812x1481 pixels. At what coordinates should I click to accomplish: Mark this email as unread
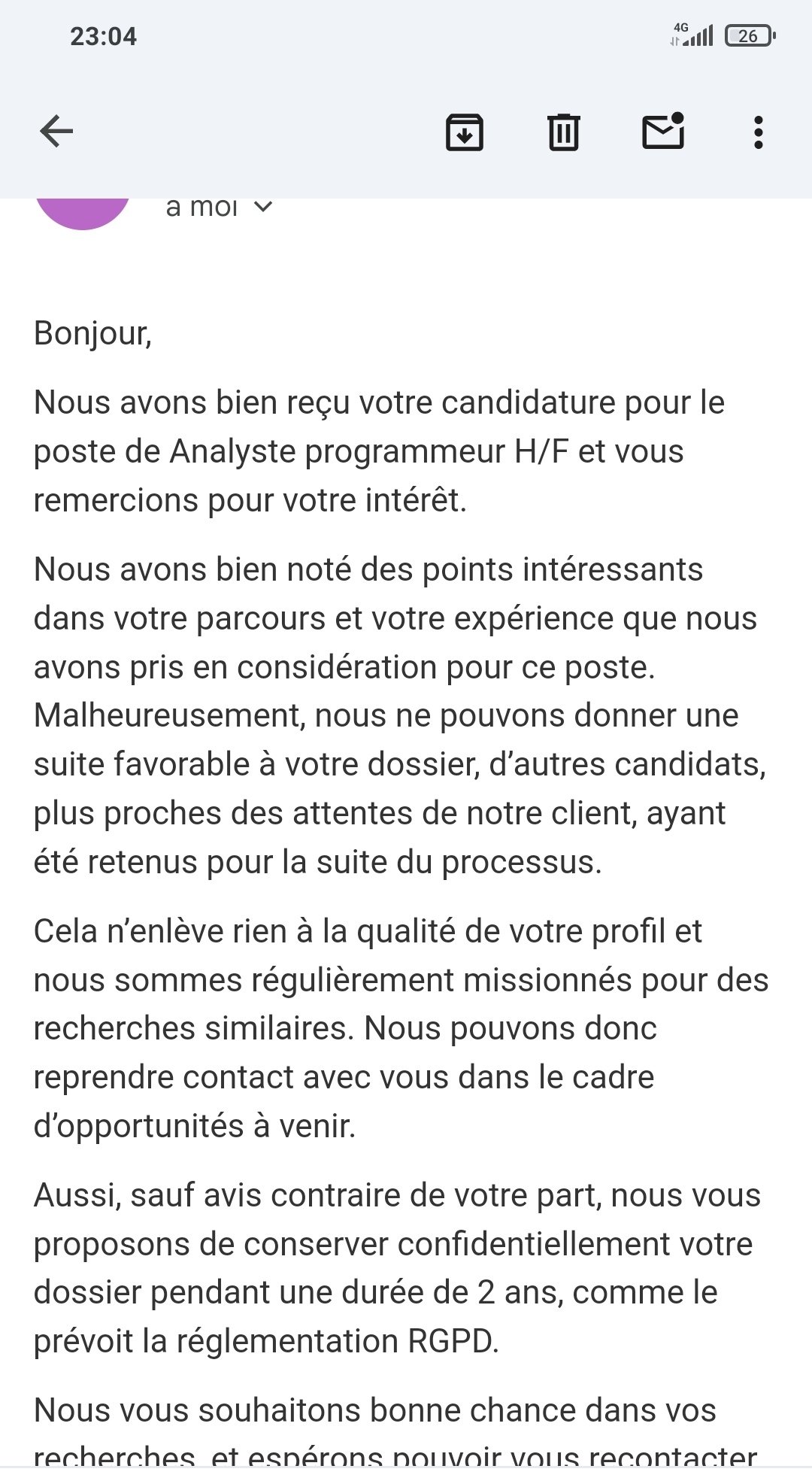coord(663,132)
